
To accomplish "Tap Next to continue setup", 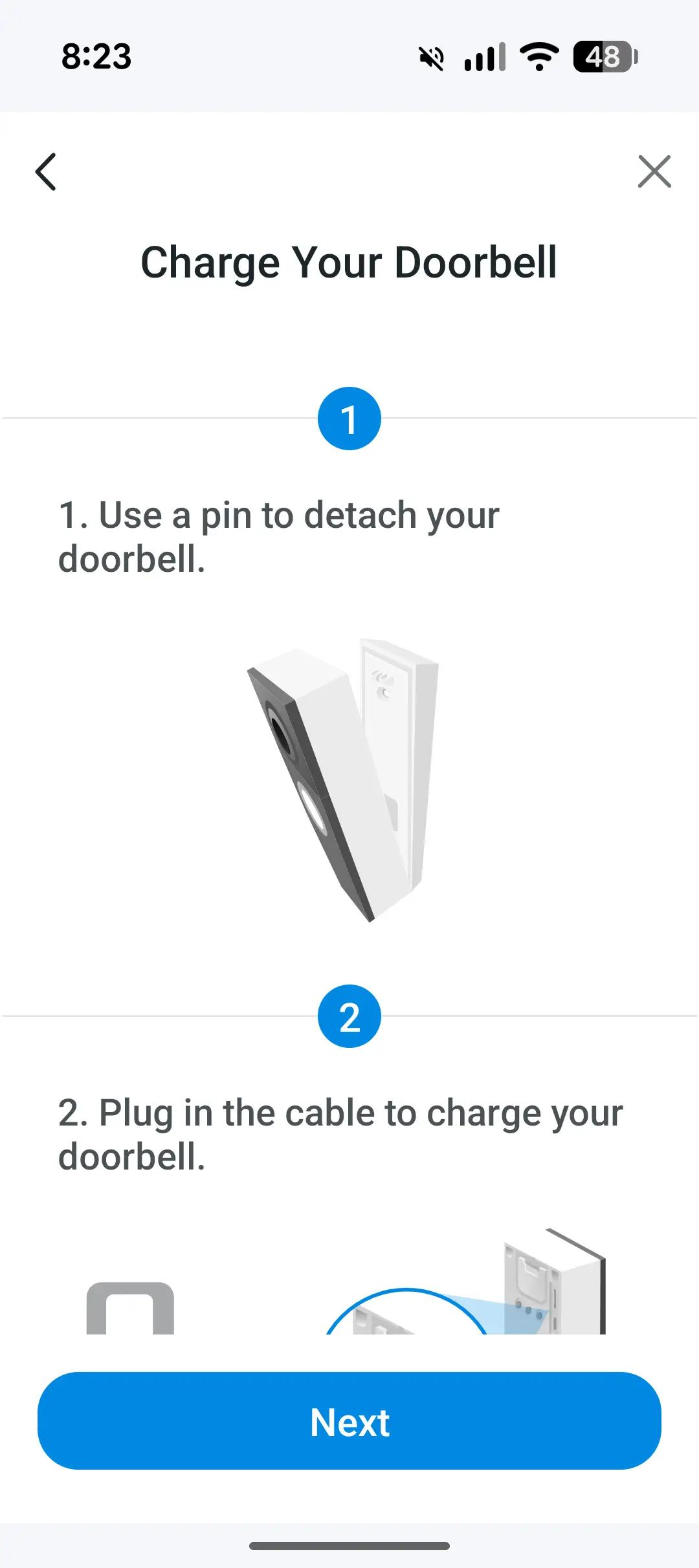I will pos(349,1421).
